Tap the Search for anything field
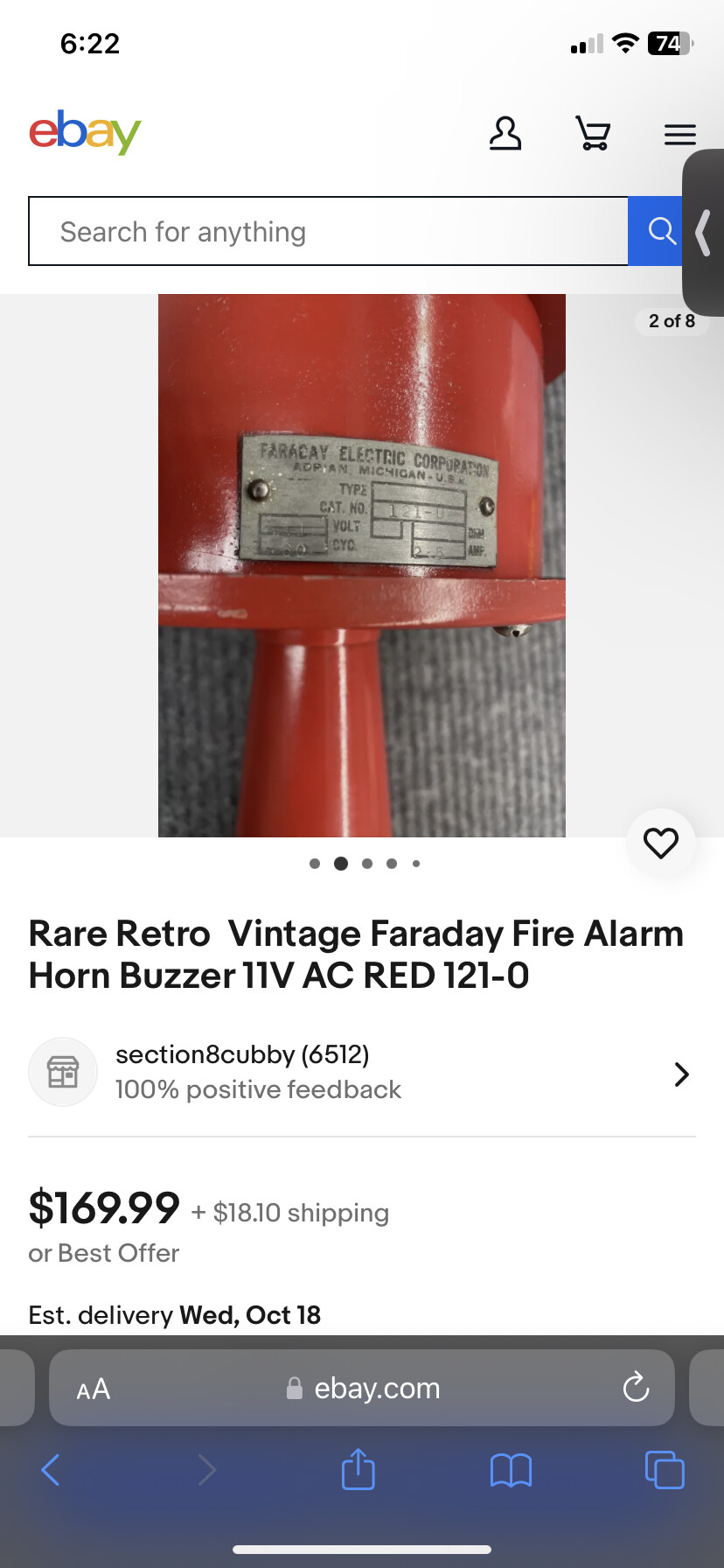 [x=328, y=232]
